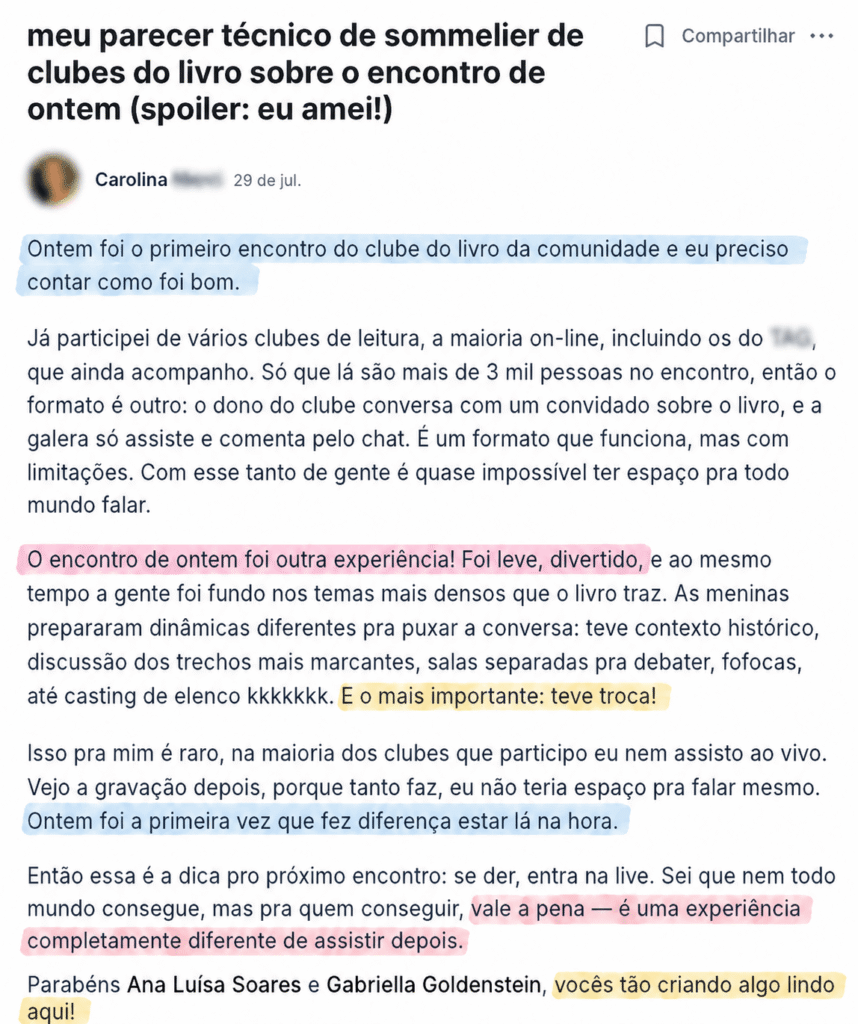The image size is (858, 1024).
Task: Bookmark this post
Action: tap(654, 36)
